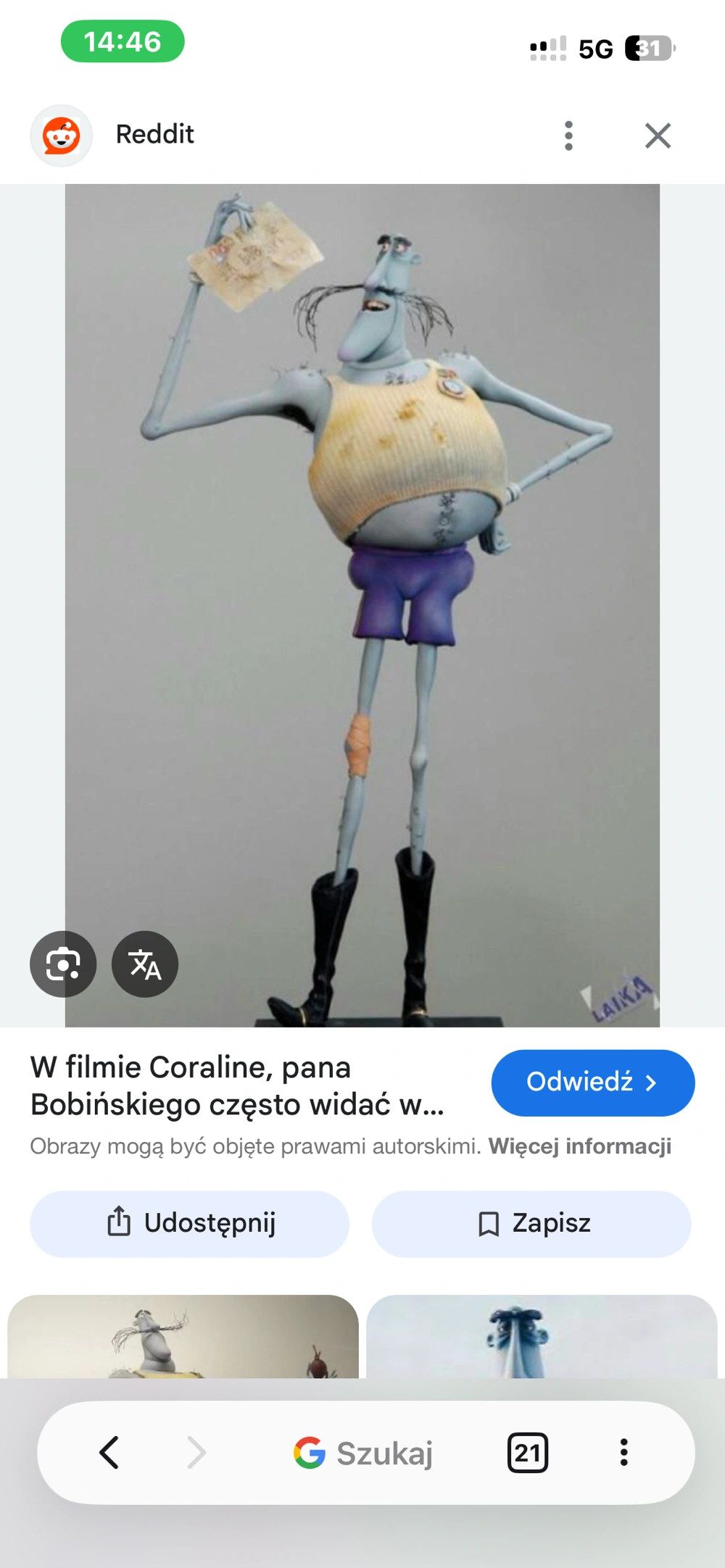The image size is (725, 1568).
Task: Close the image preview
Action: tap(658, 135)
